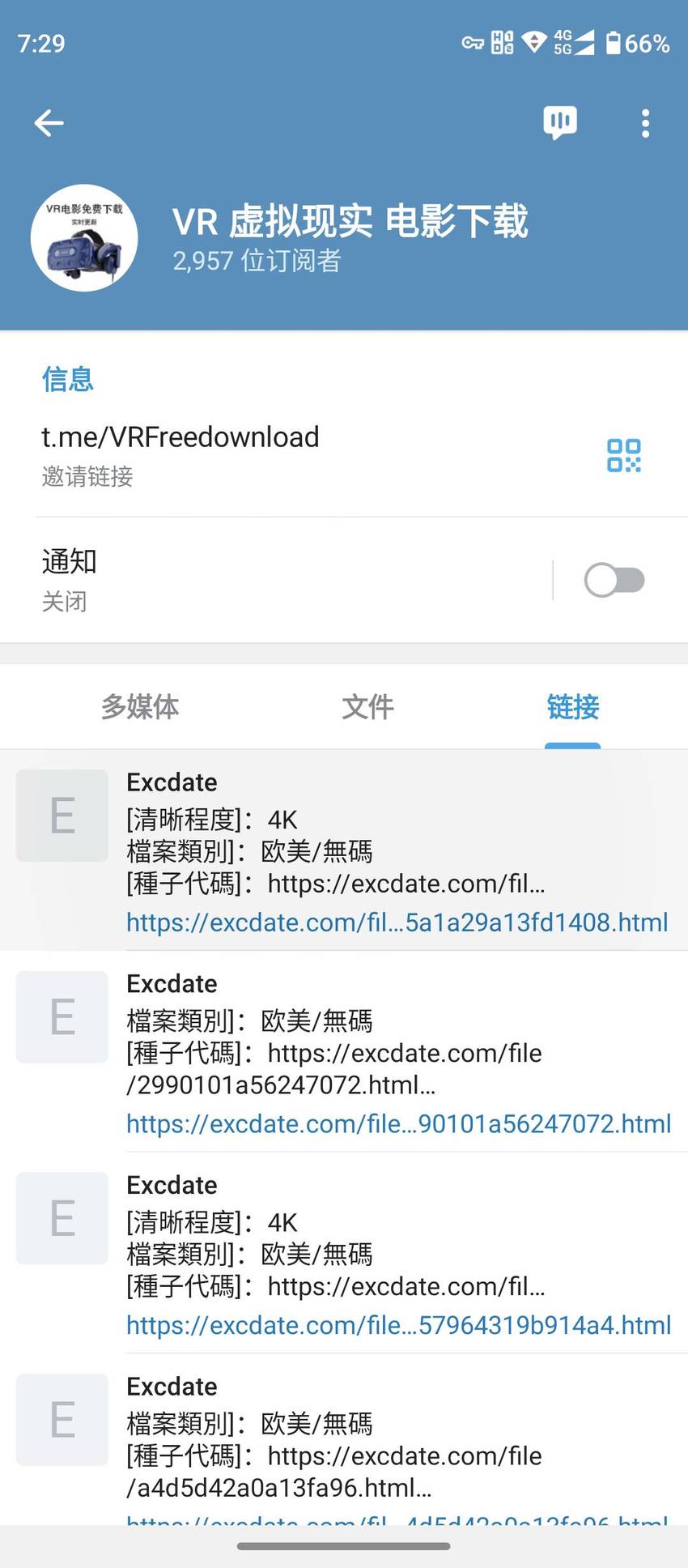The width and height of the screenshot is (688, 1568).
Task: Show the invite link QR code
Action: 624,455
